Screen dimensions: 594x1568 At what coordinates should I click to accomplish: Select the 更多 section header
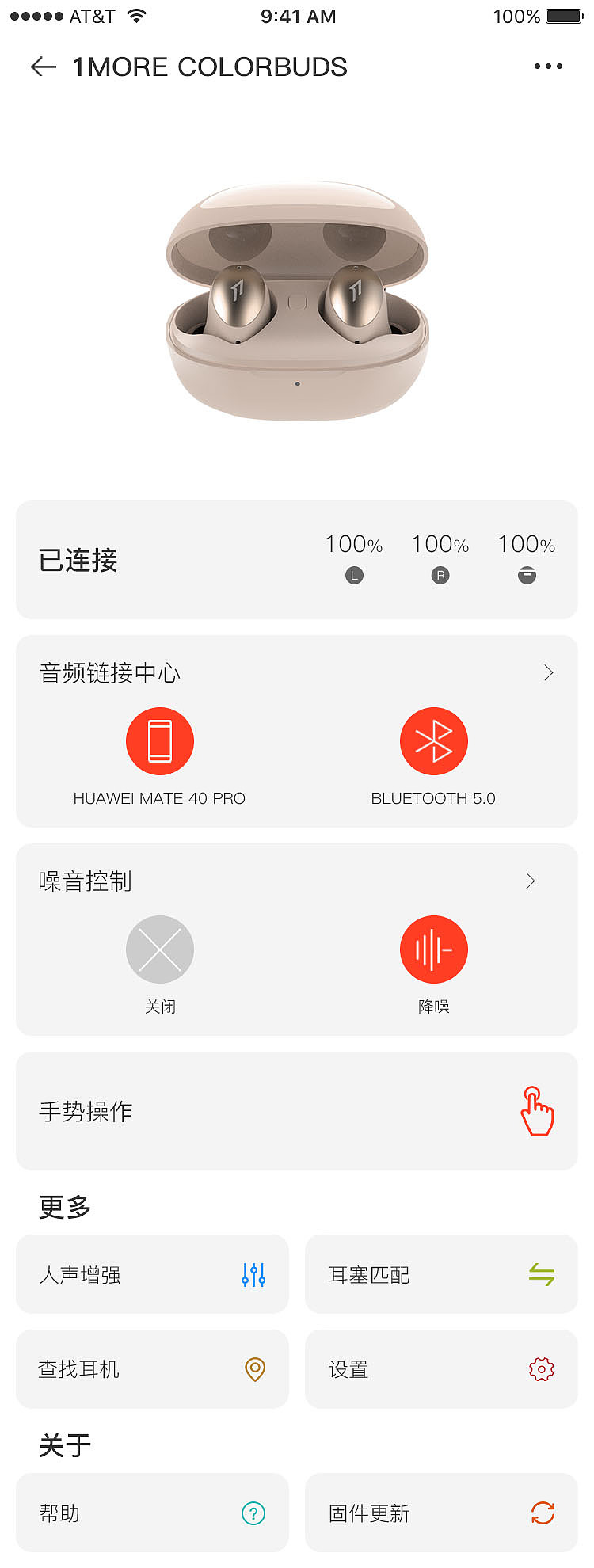63,1207
